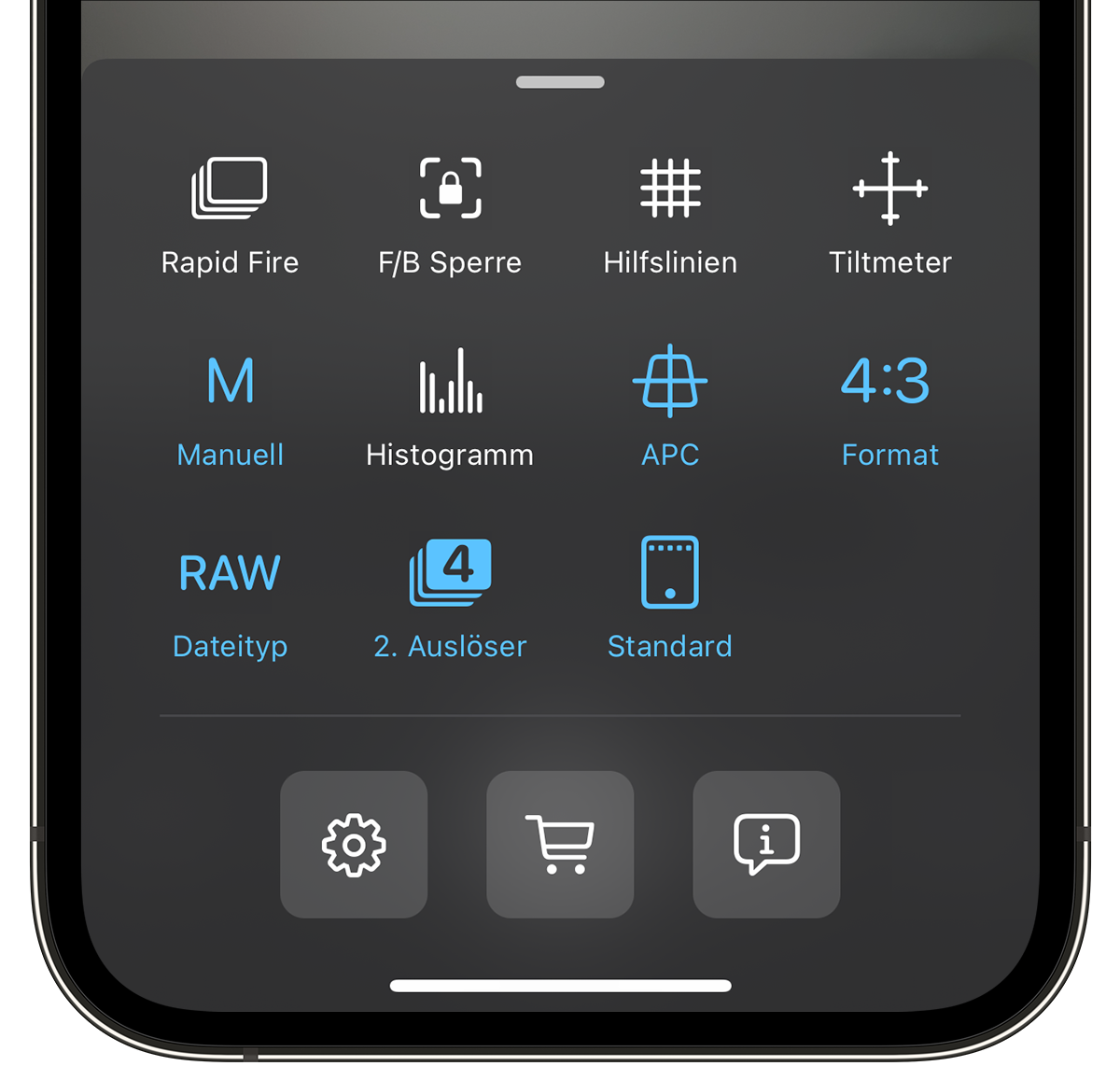The height and width of the screenshot is (1080, 1120).
Task: Open settings via the gear button
Action: coord(354,844)
